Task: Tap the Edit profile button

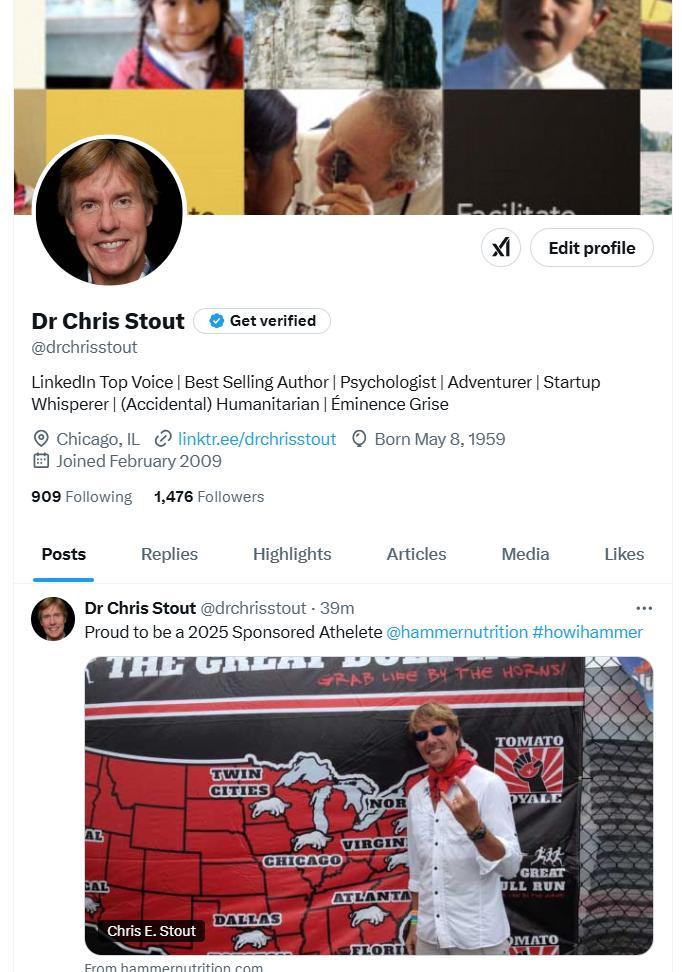Action: click(x=591, y=248)
